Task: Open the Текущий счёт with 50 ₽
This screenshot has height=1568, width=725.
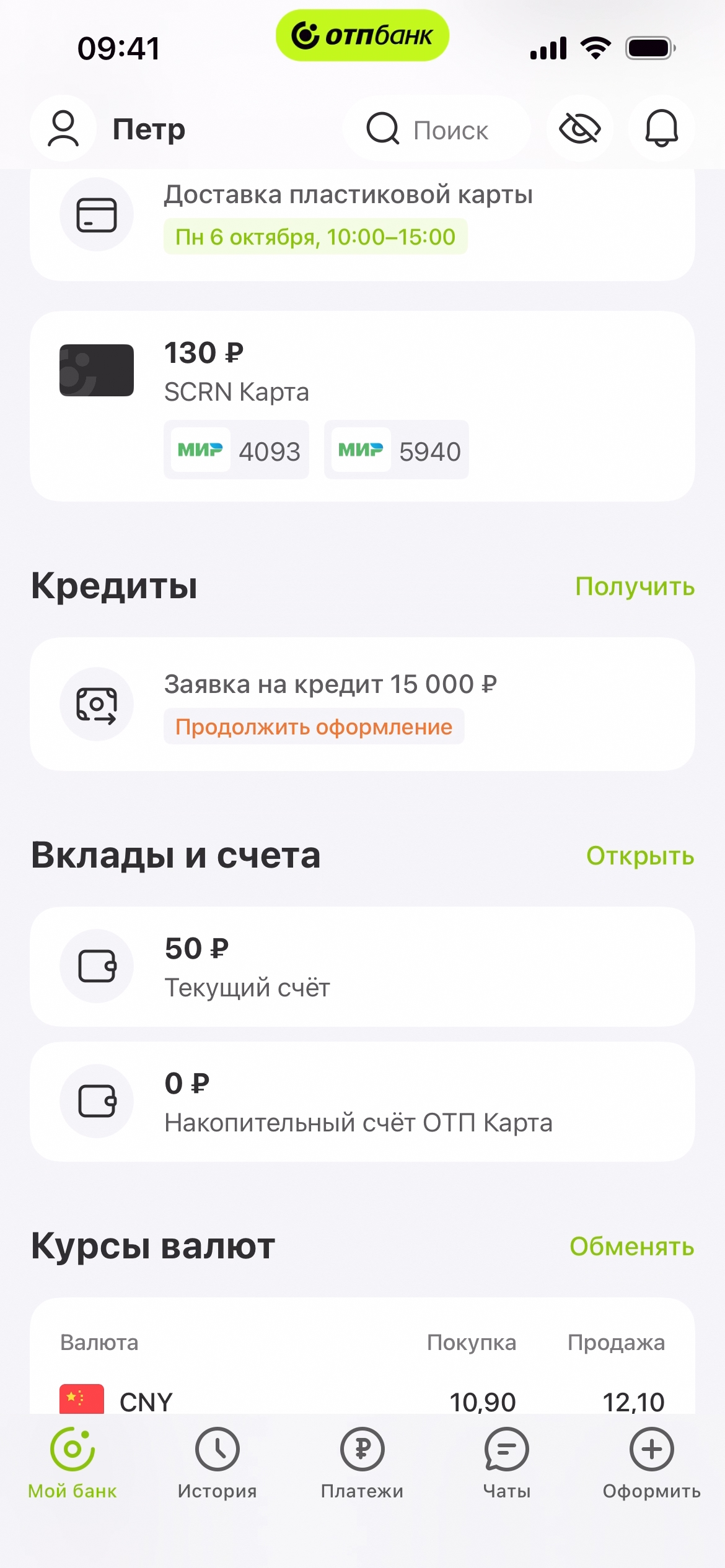Action: coord(362,966)
